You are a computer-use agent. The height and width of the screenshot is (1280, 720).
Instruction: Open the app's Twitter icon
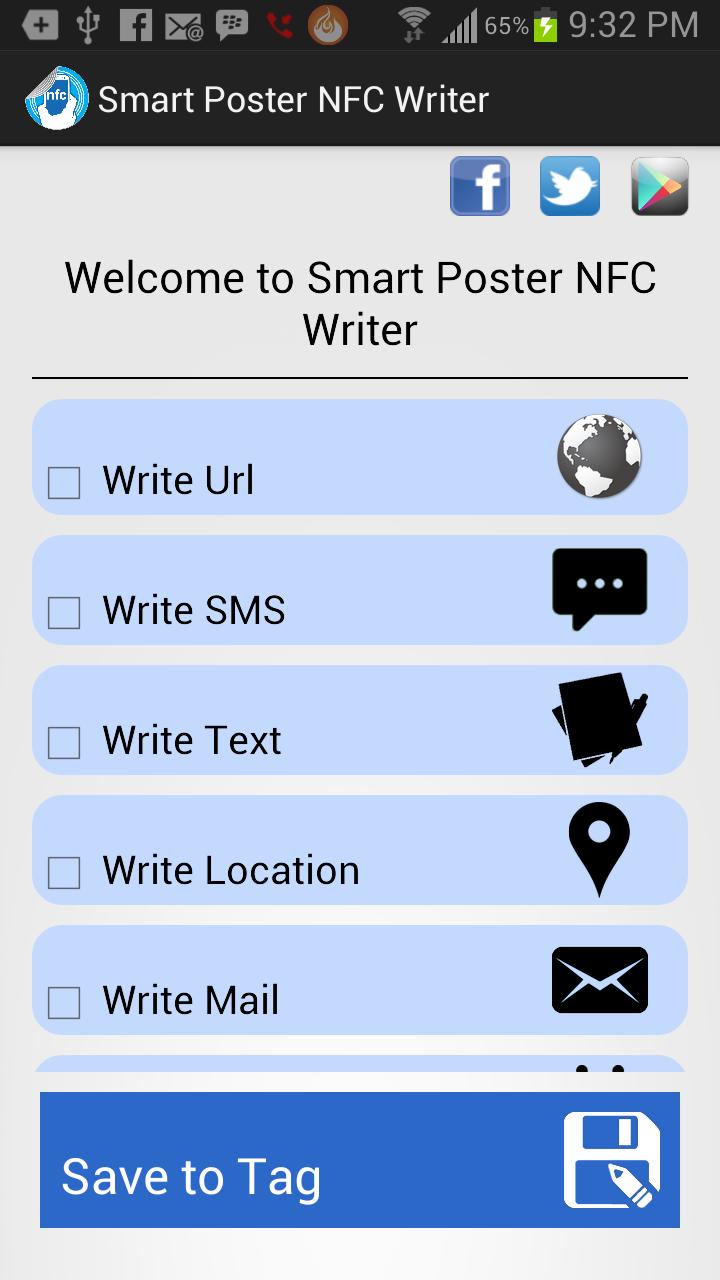(569, 186)
